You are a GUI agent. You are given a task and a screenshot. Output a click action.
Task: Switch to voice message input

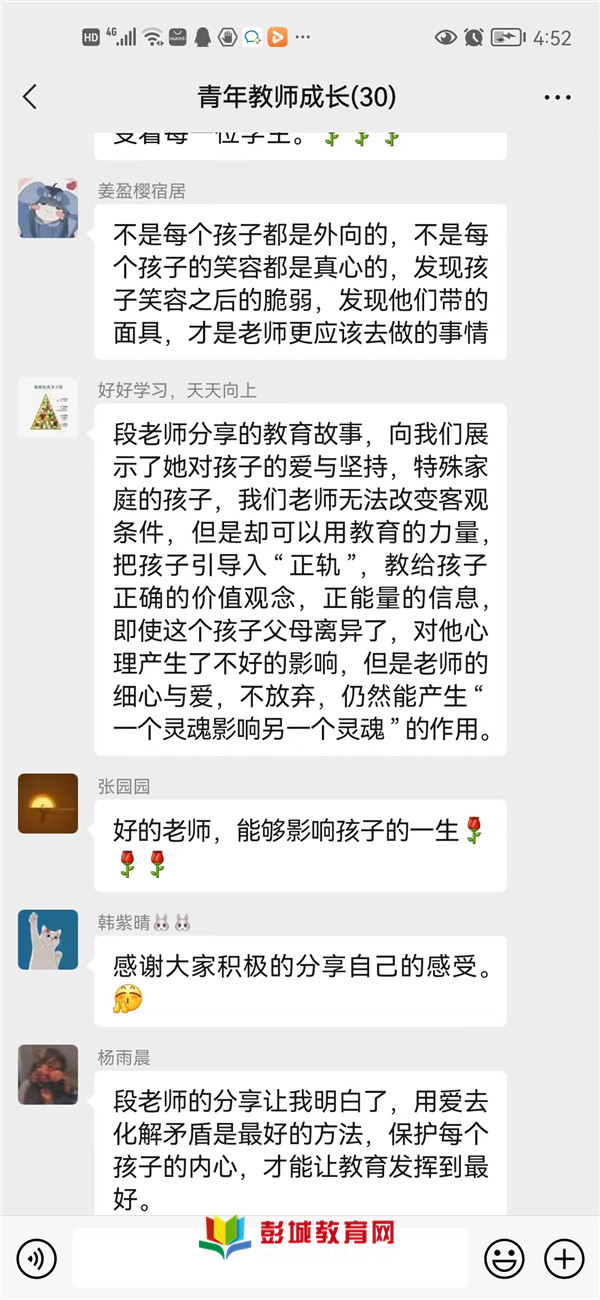coord(36,1257)
